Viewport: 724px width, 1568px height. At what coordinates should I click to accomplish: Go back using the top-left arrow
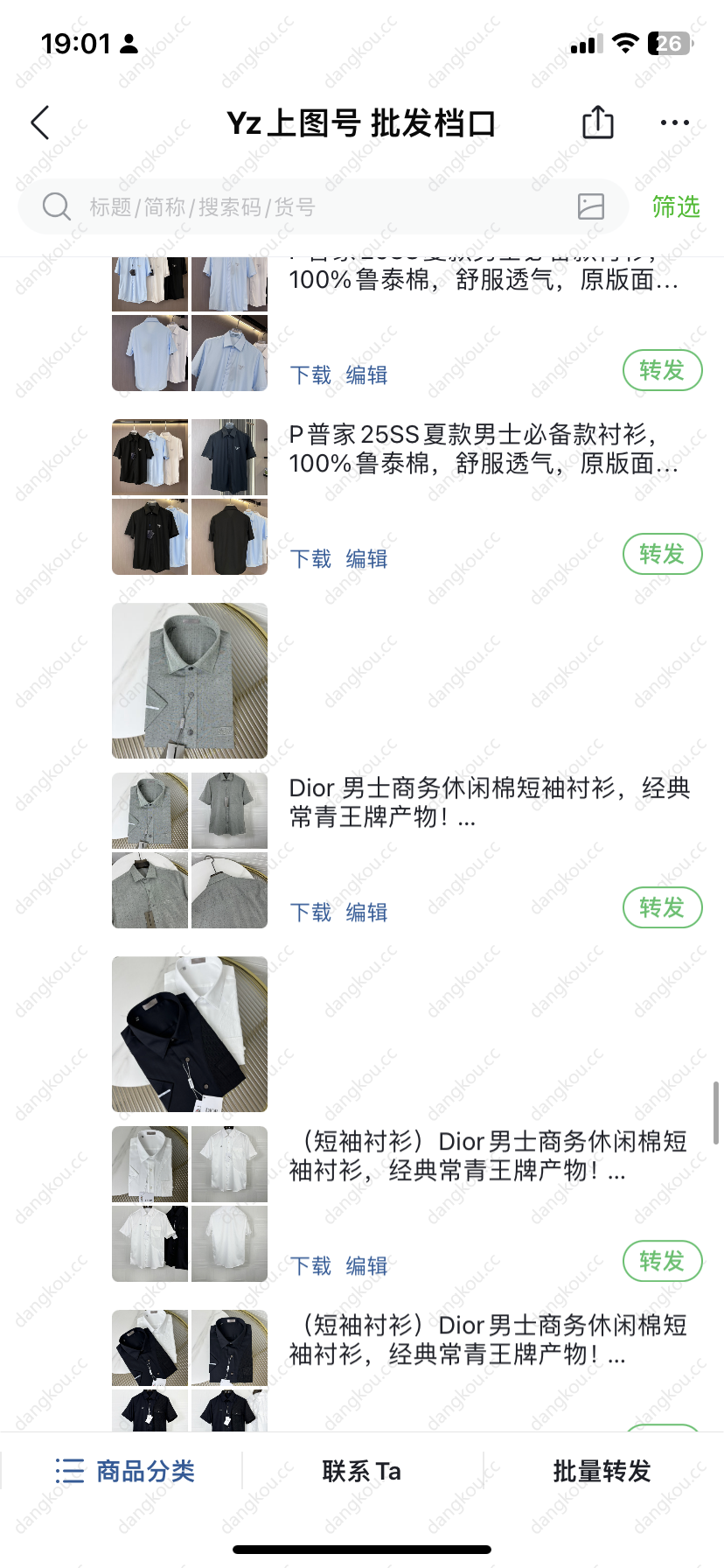coord(40,123)
